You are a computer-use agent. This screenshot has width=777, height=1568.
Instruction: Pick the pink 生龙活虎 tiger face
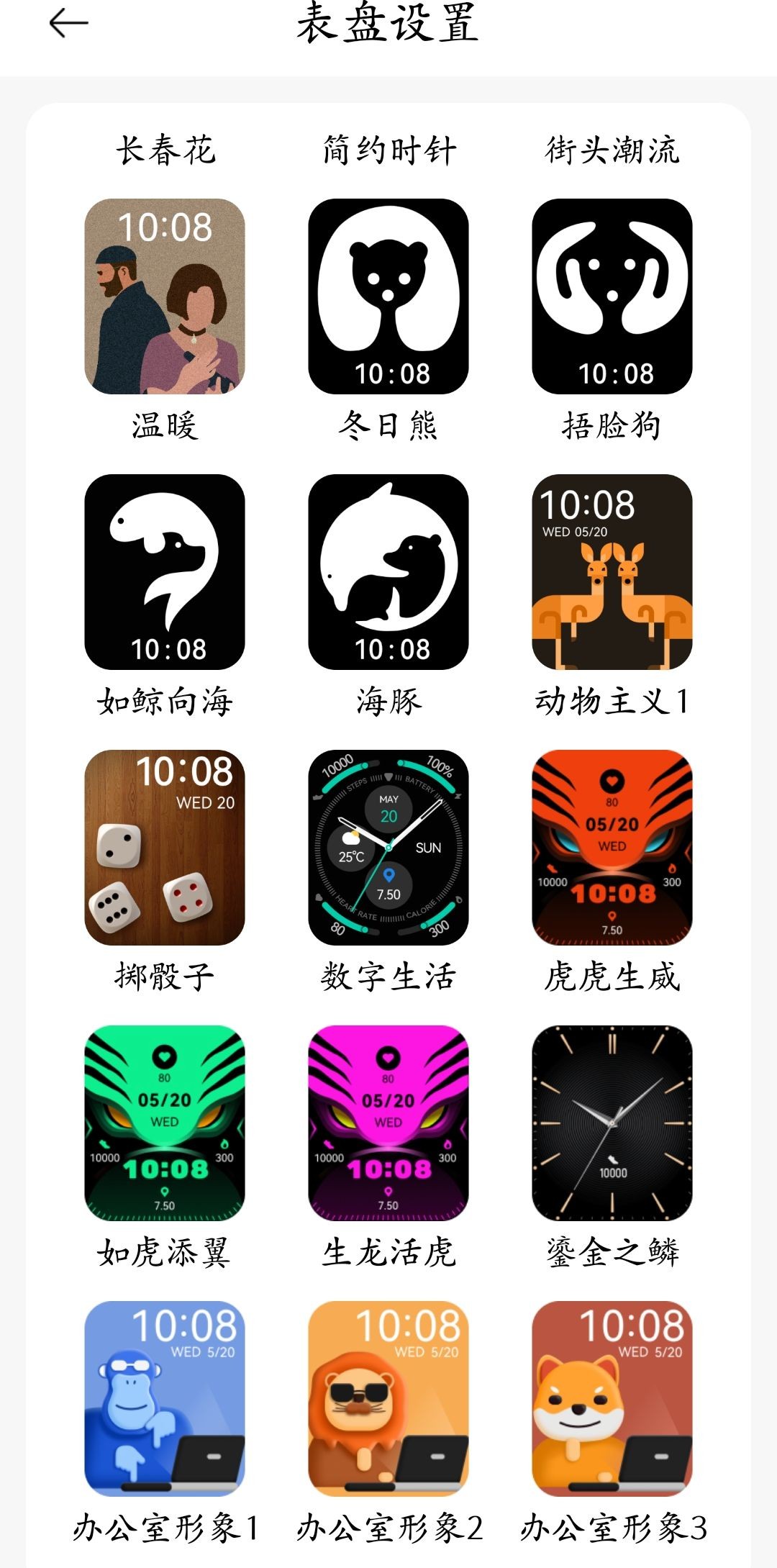coord(388,1119)
